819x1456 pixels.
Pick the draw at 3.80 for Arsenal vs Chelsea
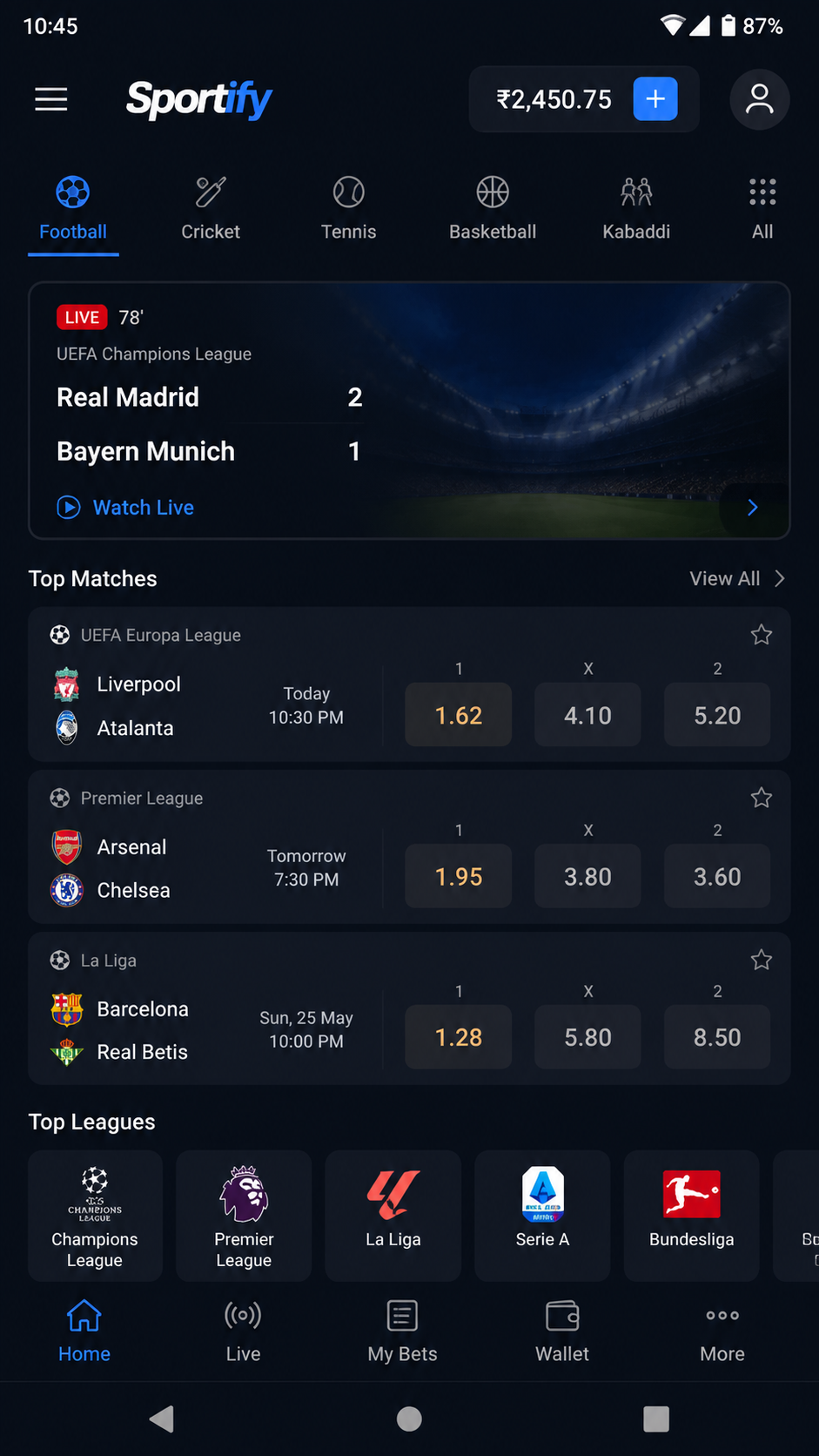pyautogui.click(x=587, y=876)
